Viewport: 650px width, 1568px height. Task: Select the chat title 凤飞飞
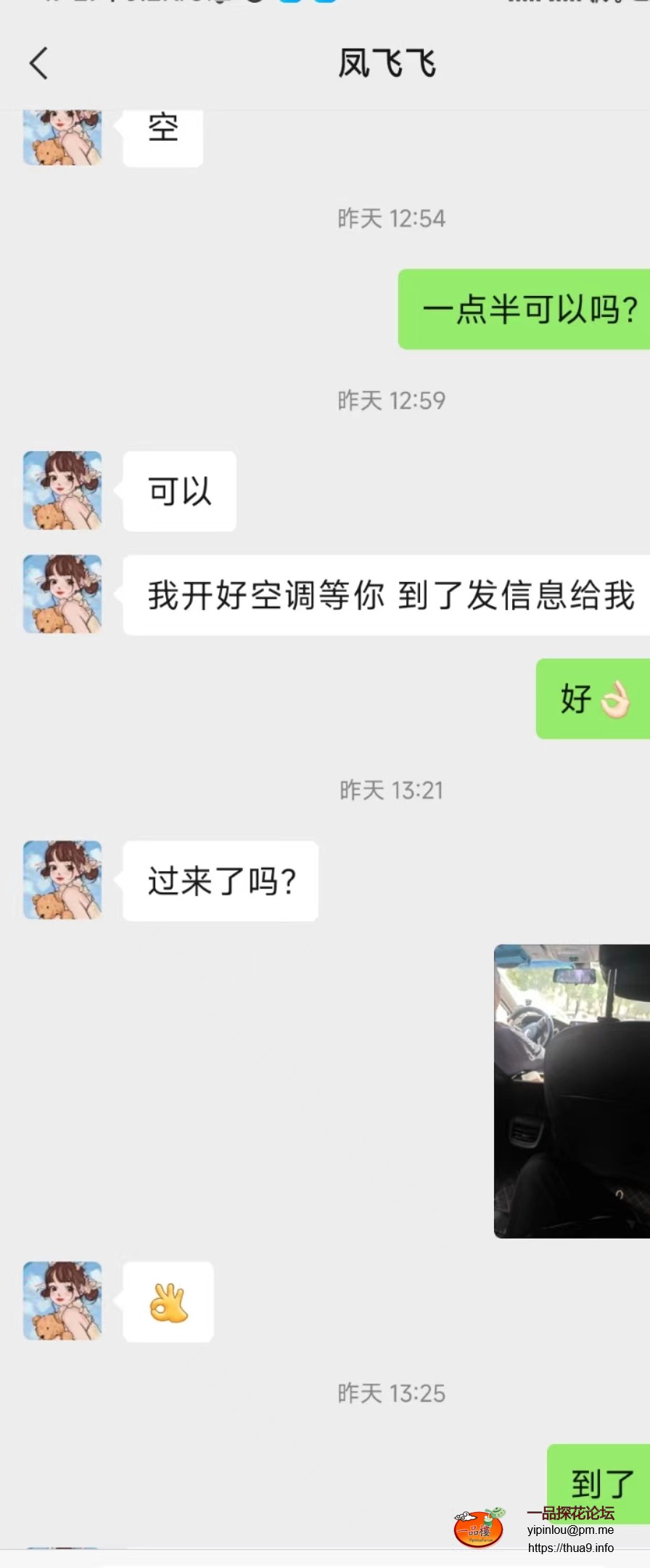[x=388, y=64]
